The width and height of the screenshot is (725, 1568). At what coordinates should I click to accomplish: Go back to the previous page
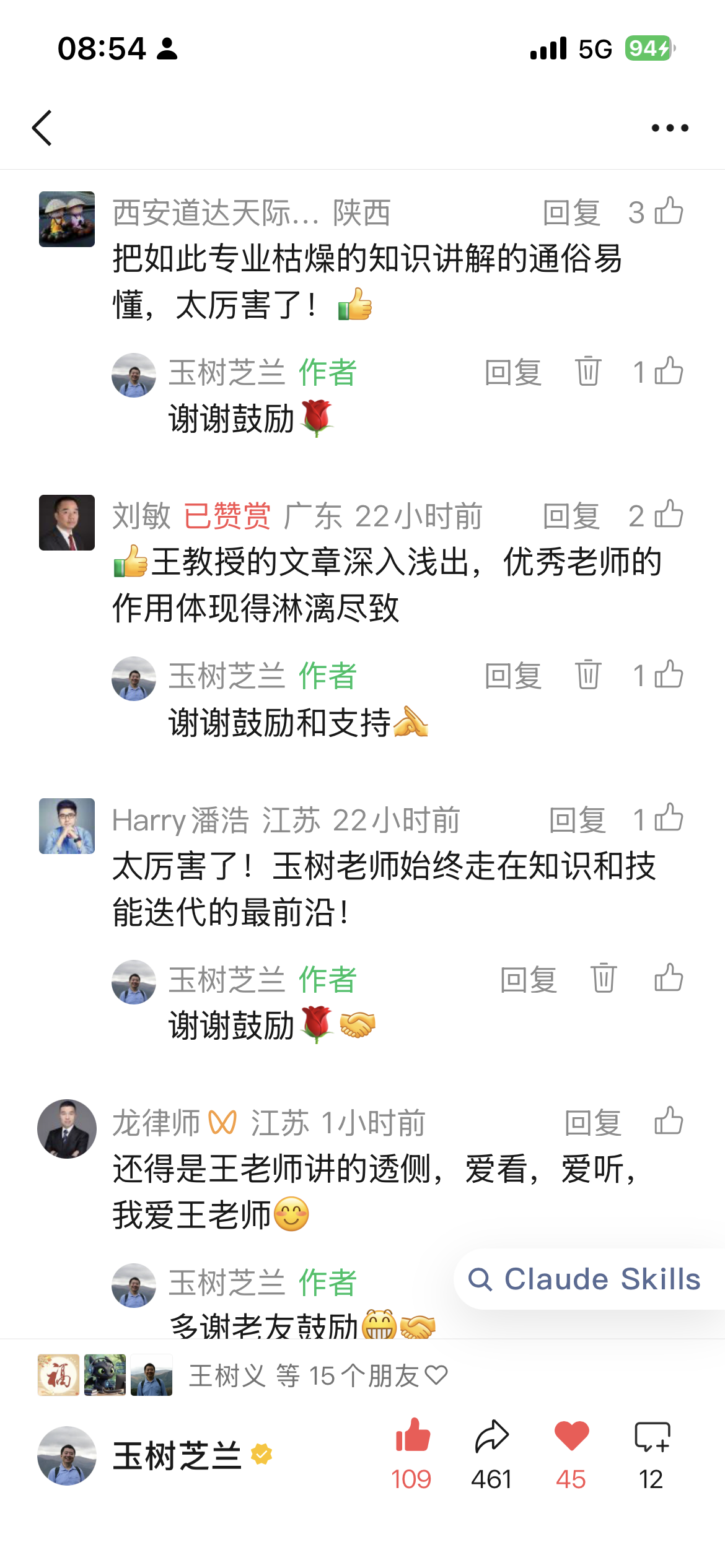point(42,128)
